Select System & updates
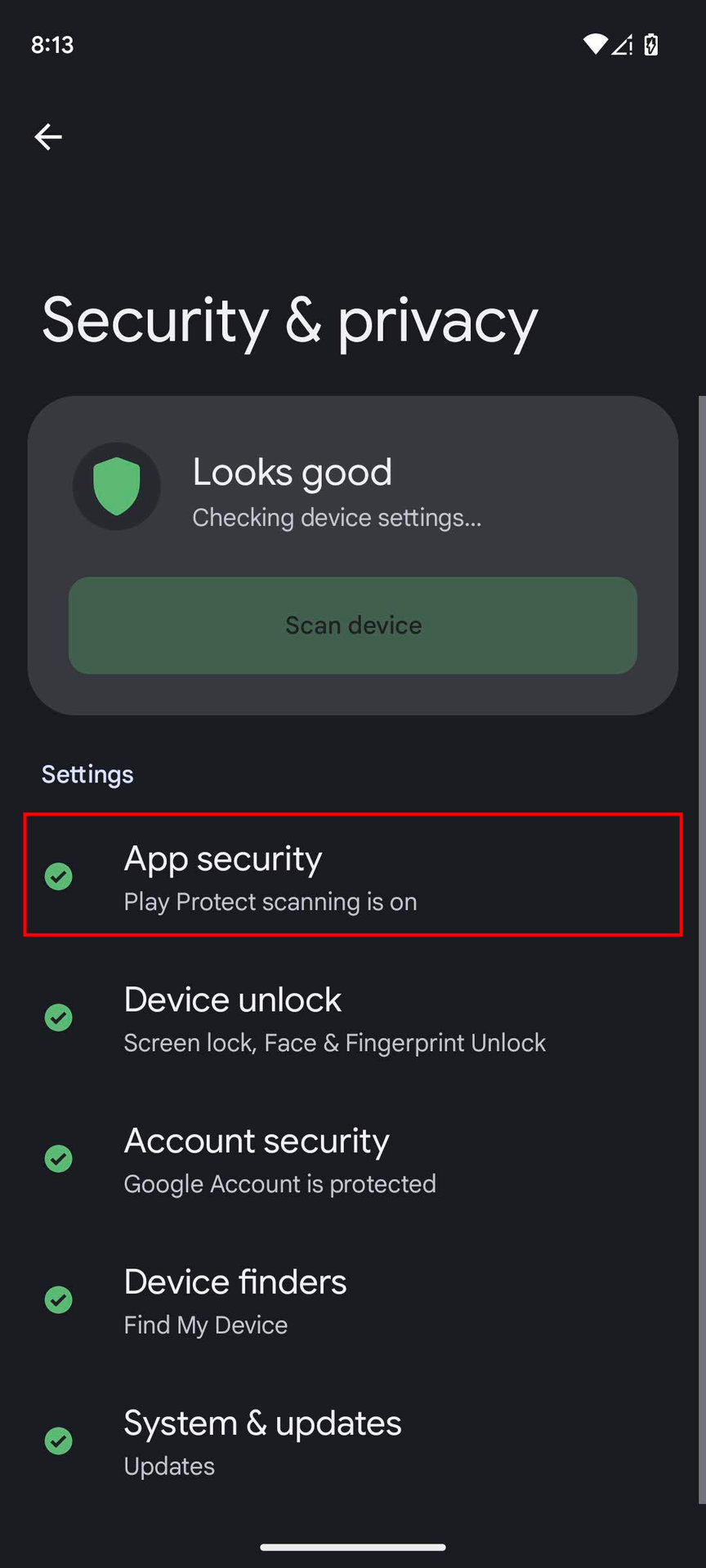Viewport: 706px width, 1568px height. click(353, 1441)
